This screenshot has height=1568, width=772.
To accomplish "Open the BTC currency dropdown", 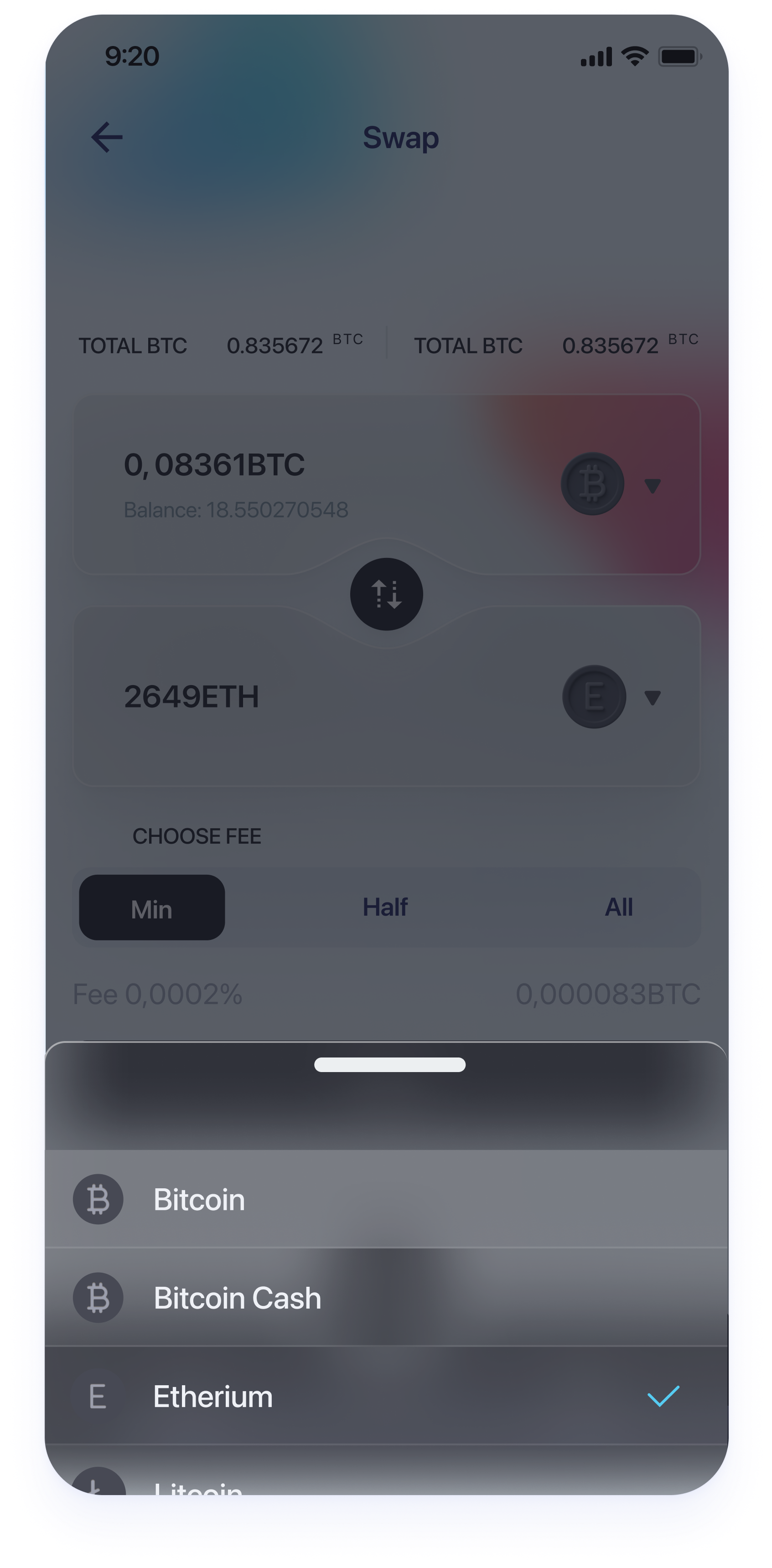I will 652,485.
